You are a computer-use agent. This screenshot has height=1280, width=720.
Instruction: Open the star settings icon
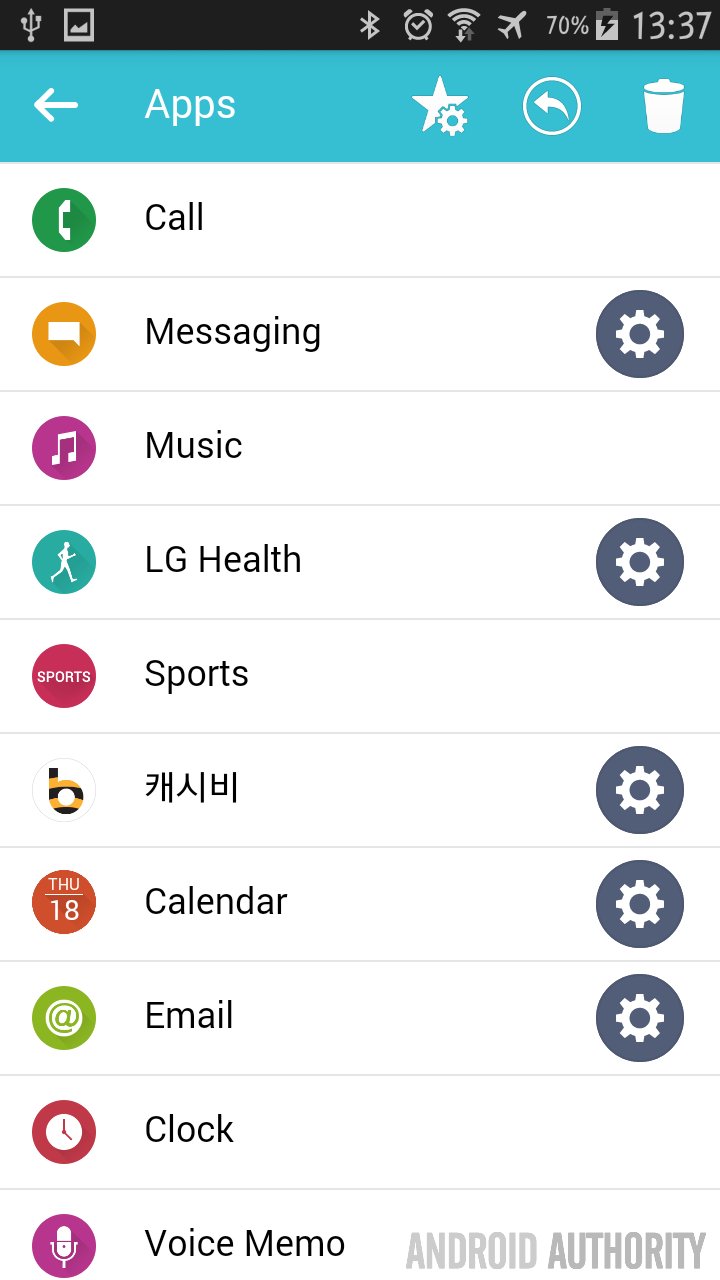440,106
